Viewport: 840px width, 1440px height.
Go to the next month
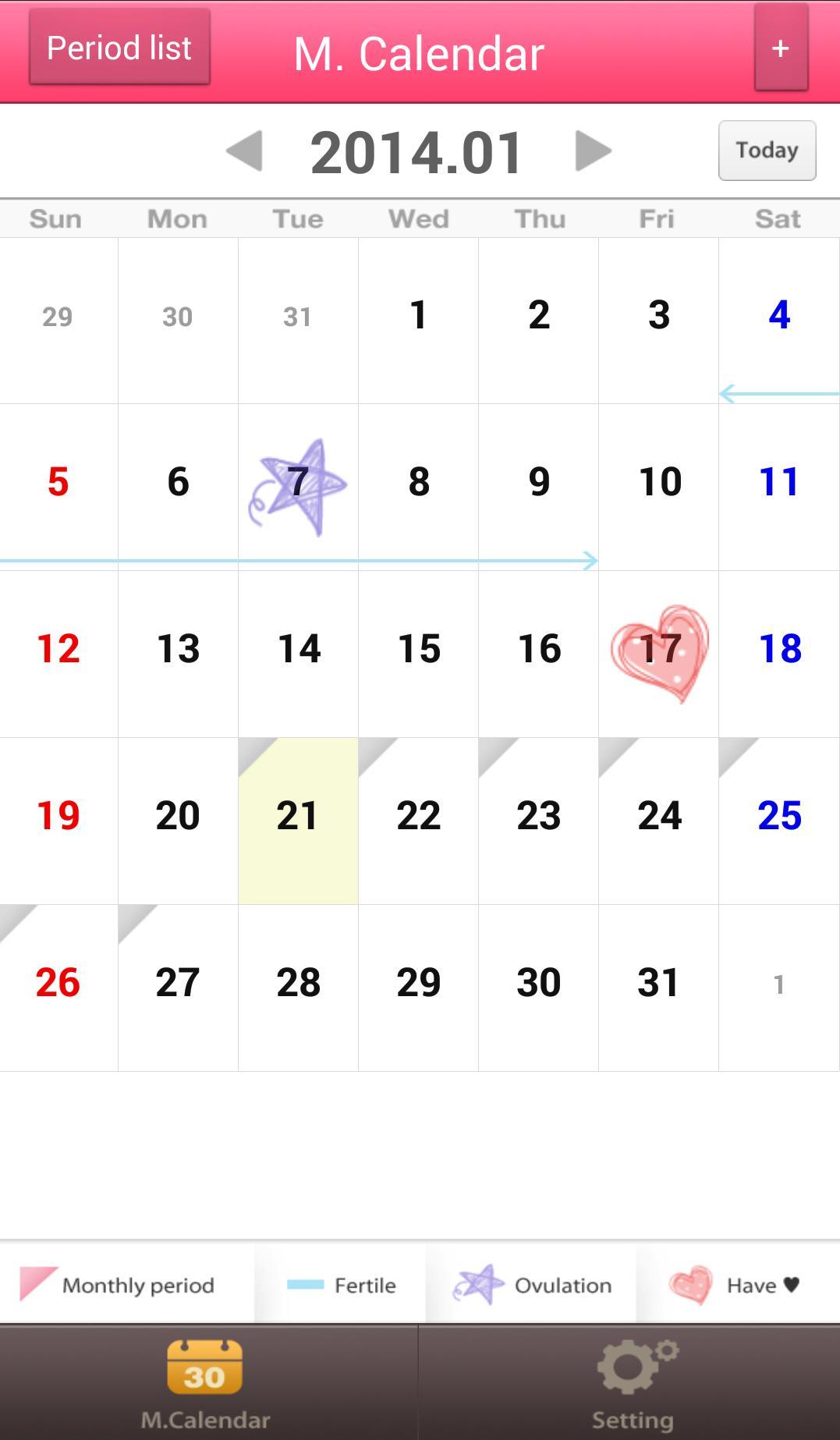point(593,151)
